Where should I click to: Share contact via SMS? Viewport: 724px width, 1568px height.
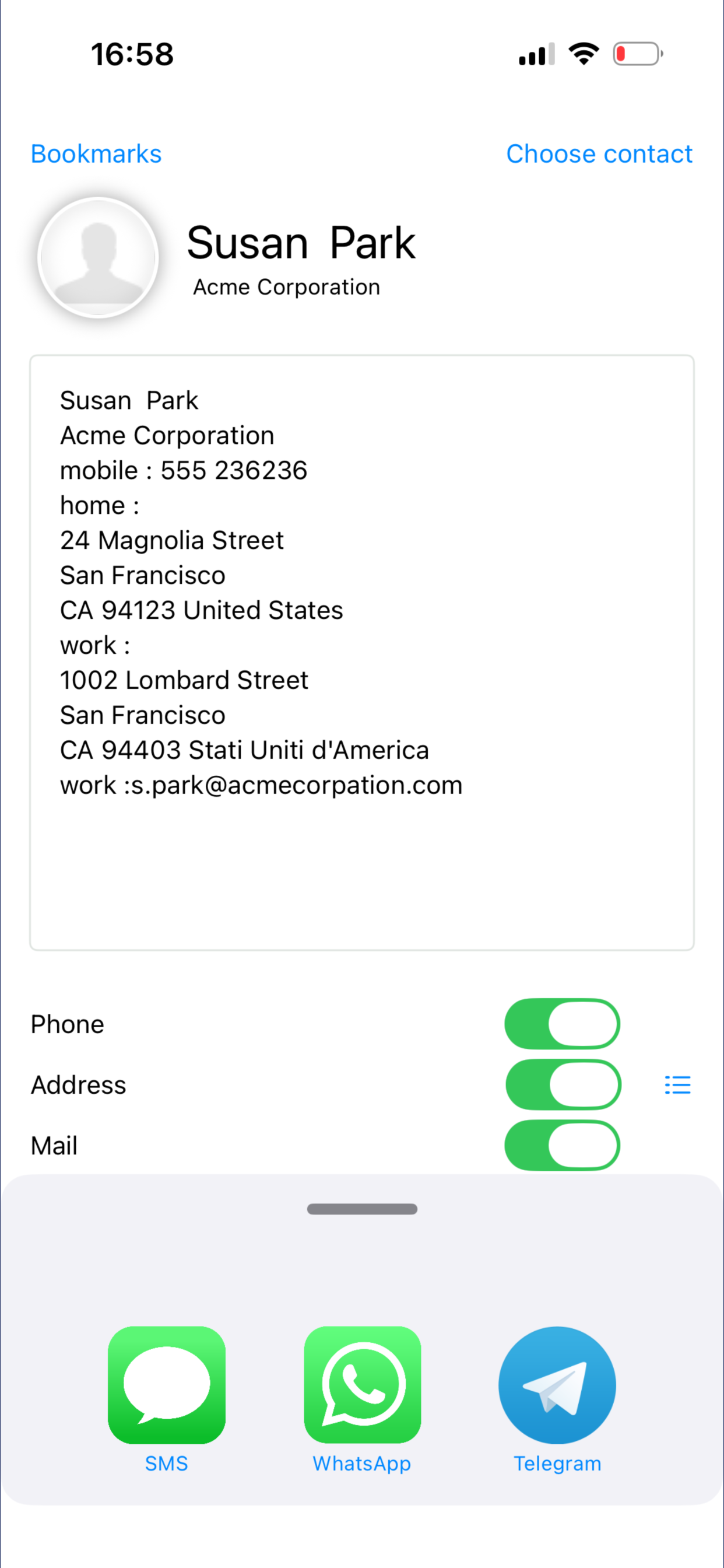coord(166,1385)
